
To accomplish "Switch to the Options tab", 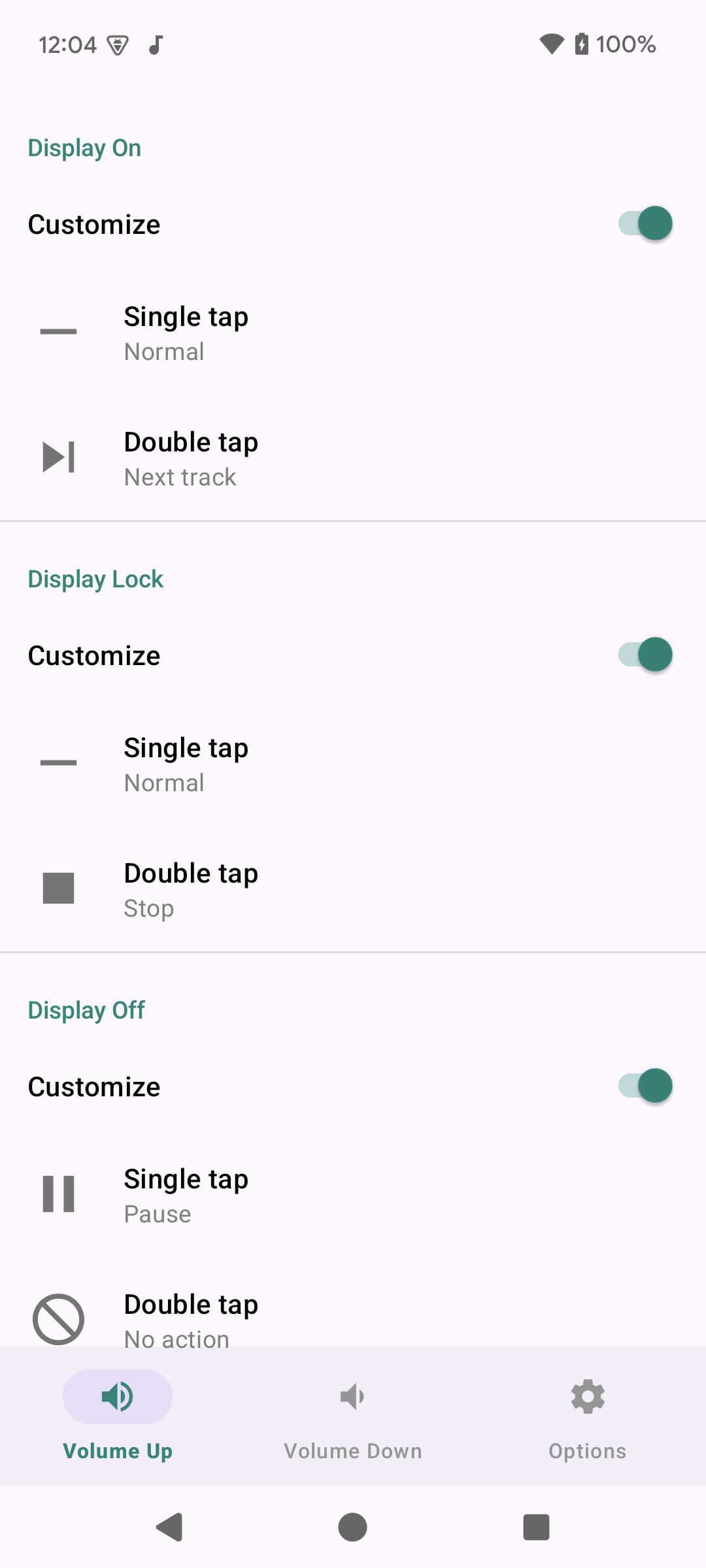I will pos(588,1415).
